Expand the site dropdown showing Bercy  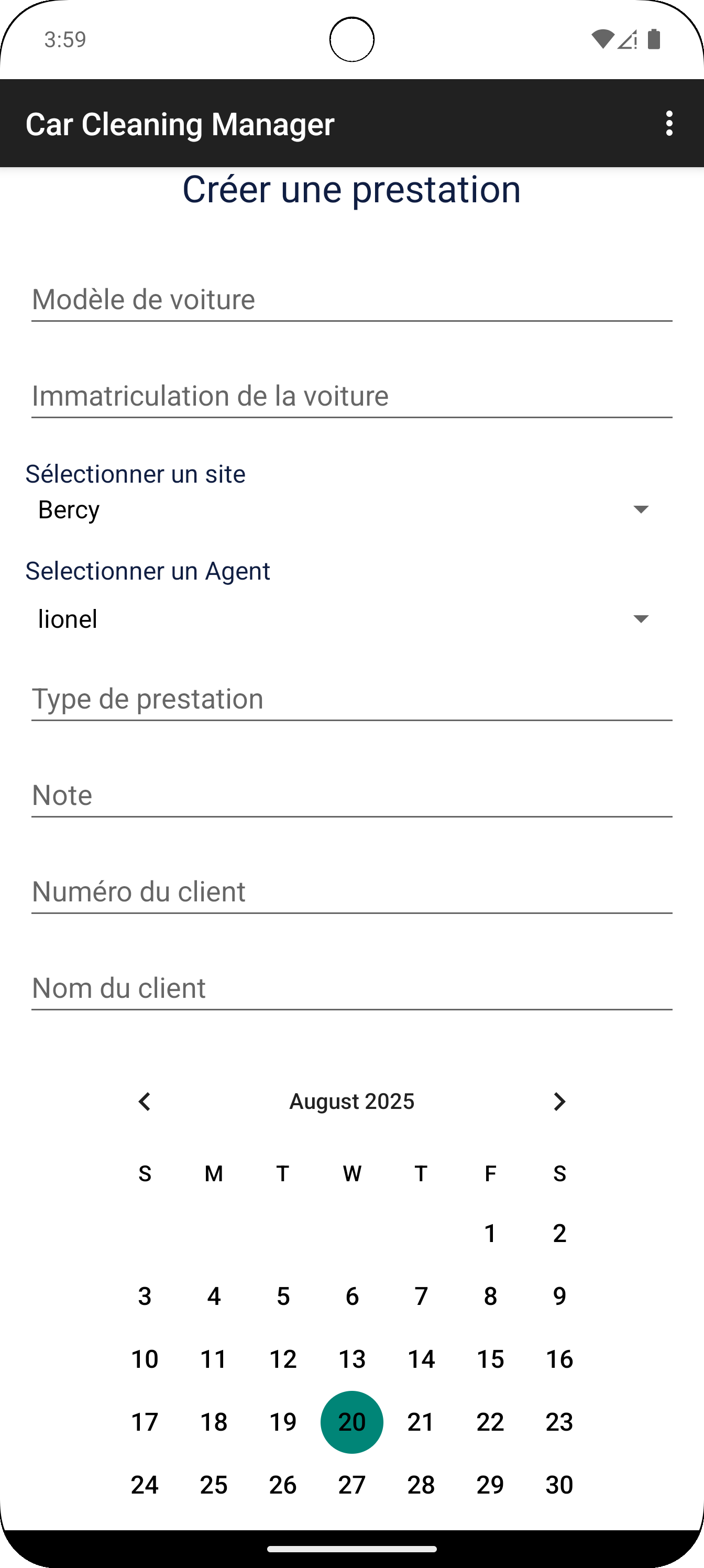click(x=344, y=509)
